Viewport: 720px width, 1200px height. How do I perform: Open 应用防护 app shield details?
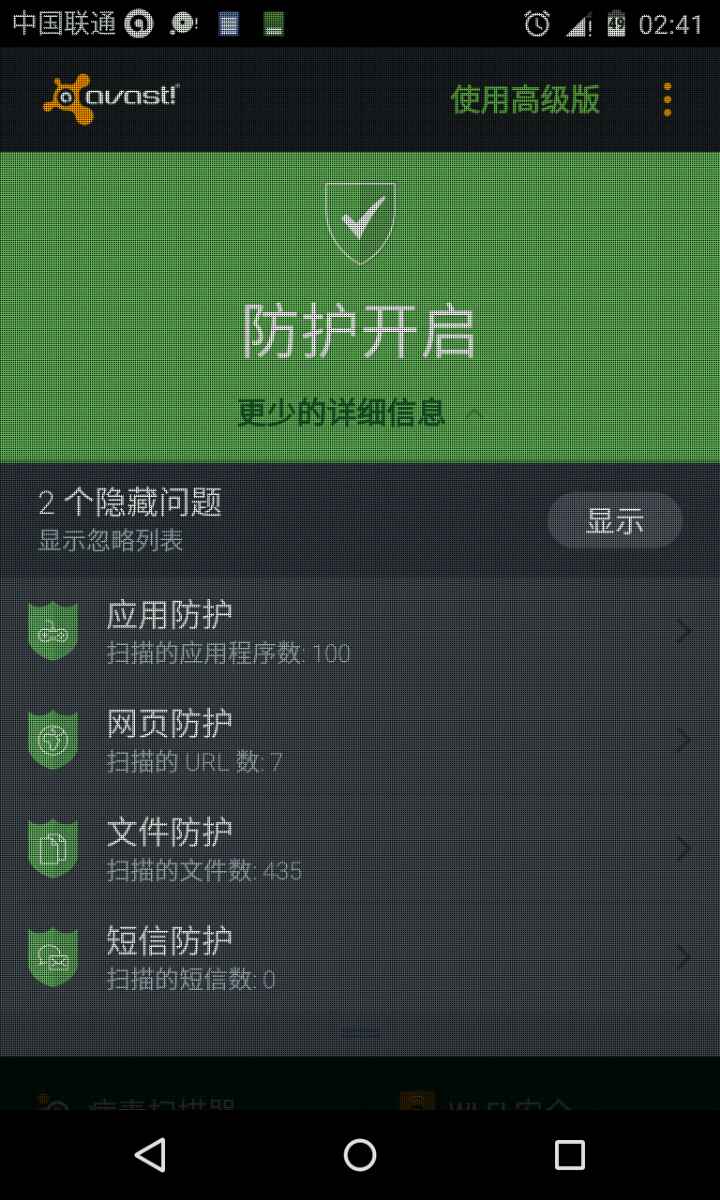[x=360, y=632]
